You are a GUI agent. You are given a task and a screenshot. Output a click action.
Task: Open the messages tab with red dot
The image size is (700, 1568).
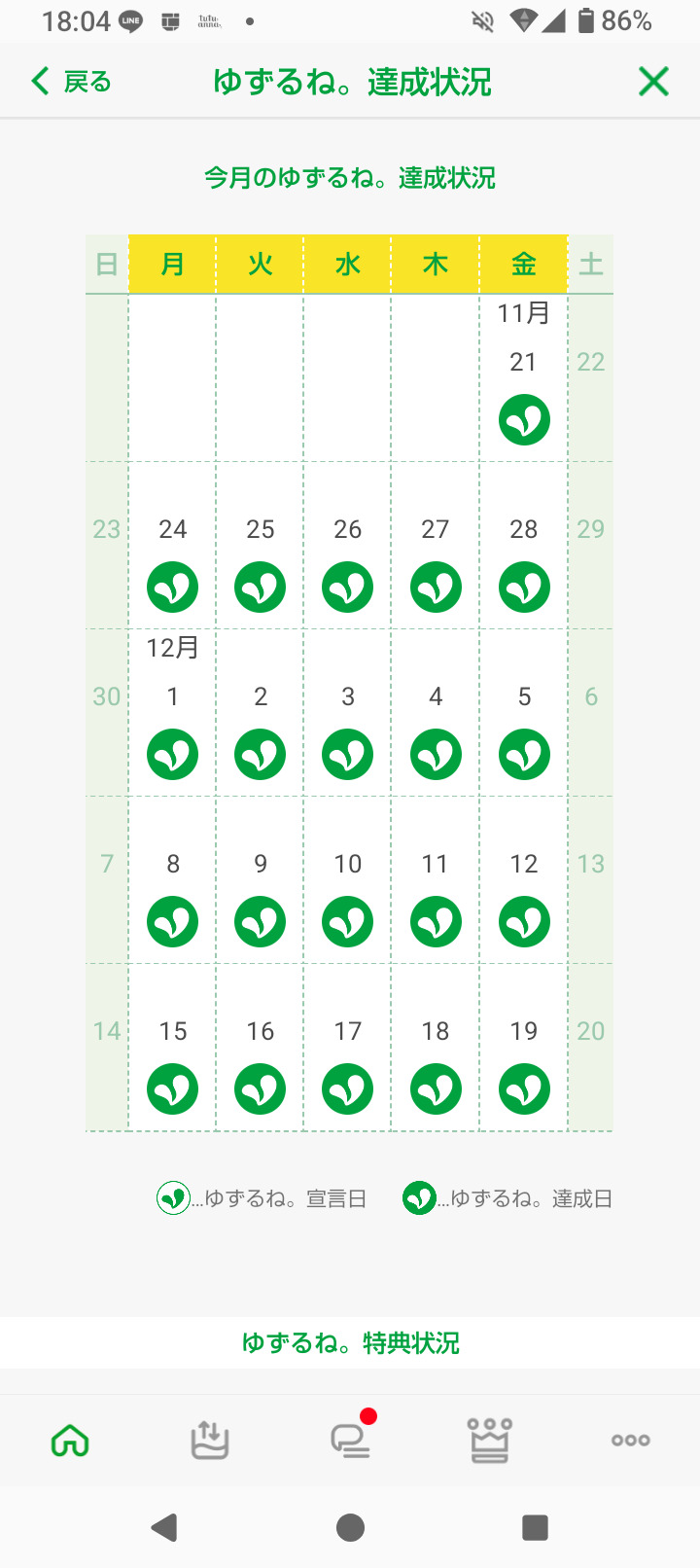click(x=351, y=1439)
